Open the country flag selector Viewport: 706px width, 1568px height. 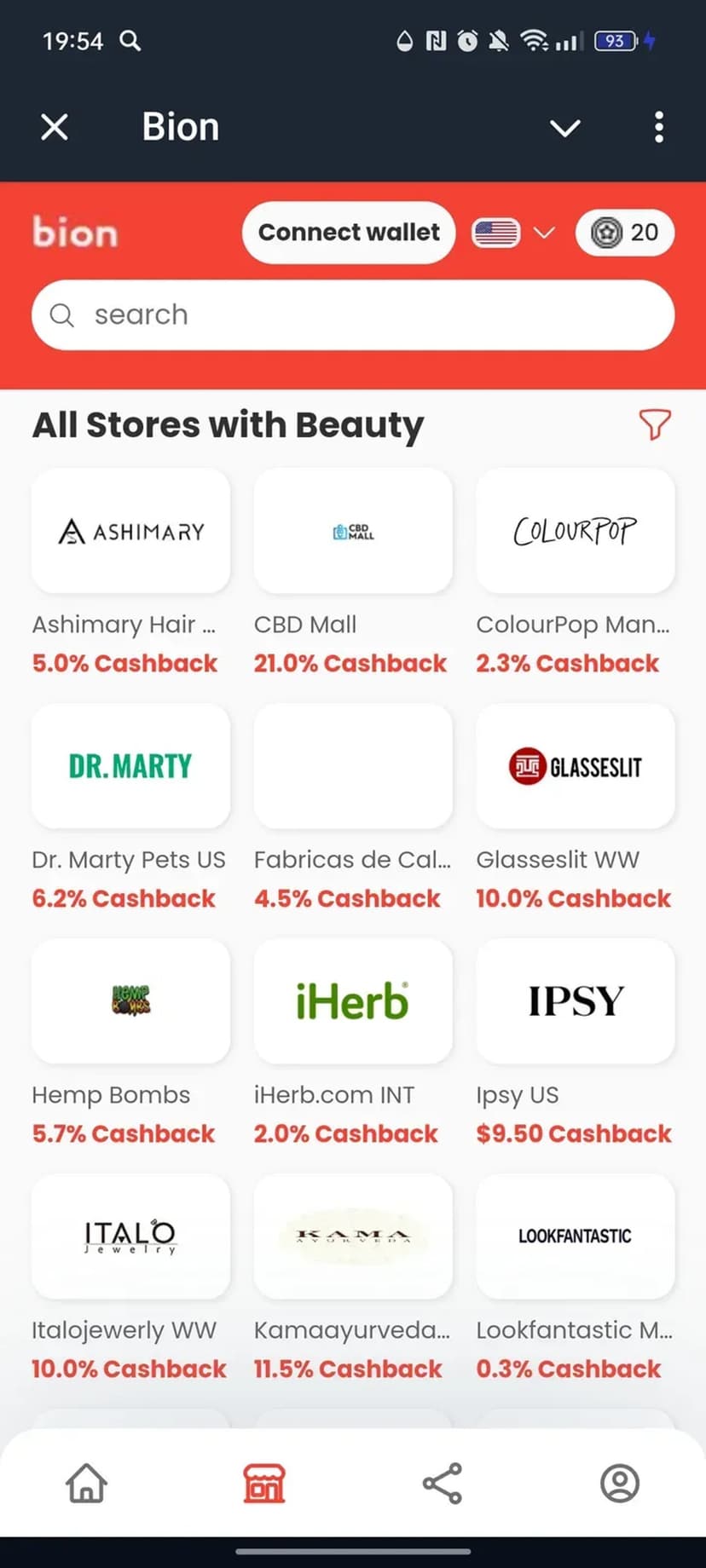click(513, 233)
